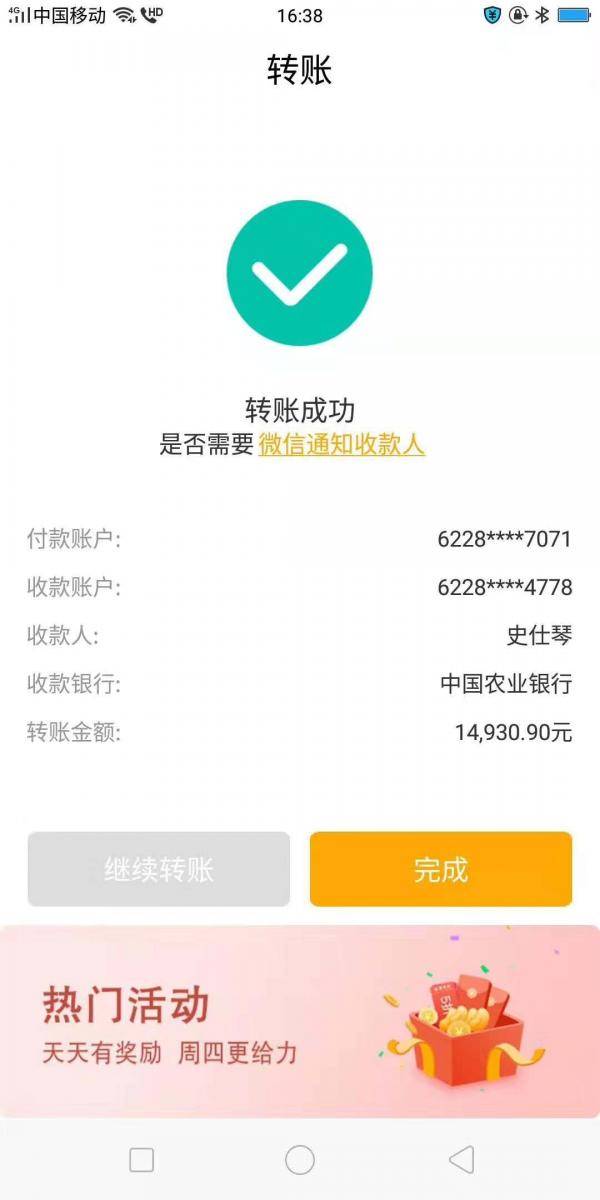Go back using the system back button
Screen dimensions: 600x1200
pyautogui.click(x=461, y=1159)
